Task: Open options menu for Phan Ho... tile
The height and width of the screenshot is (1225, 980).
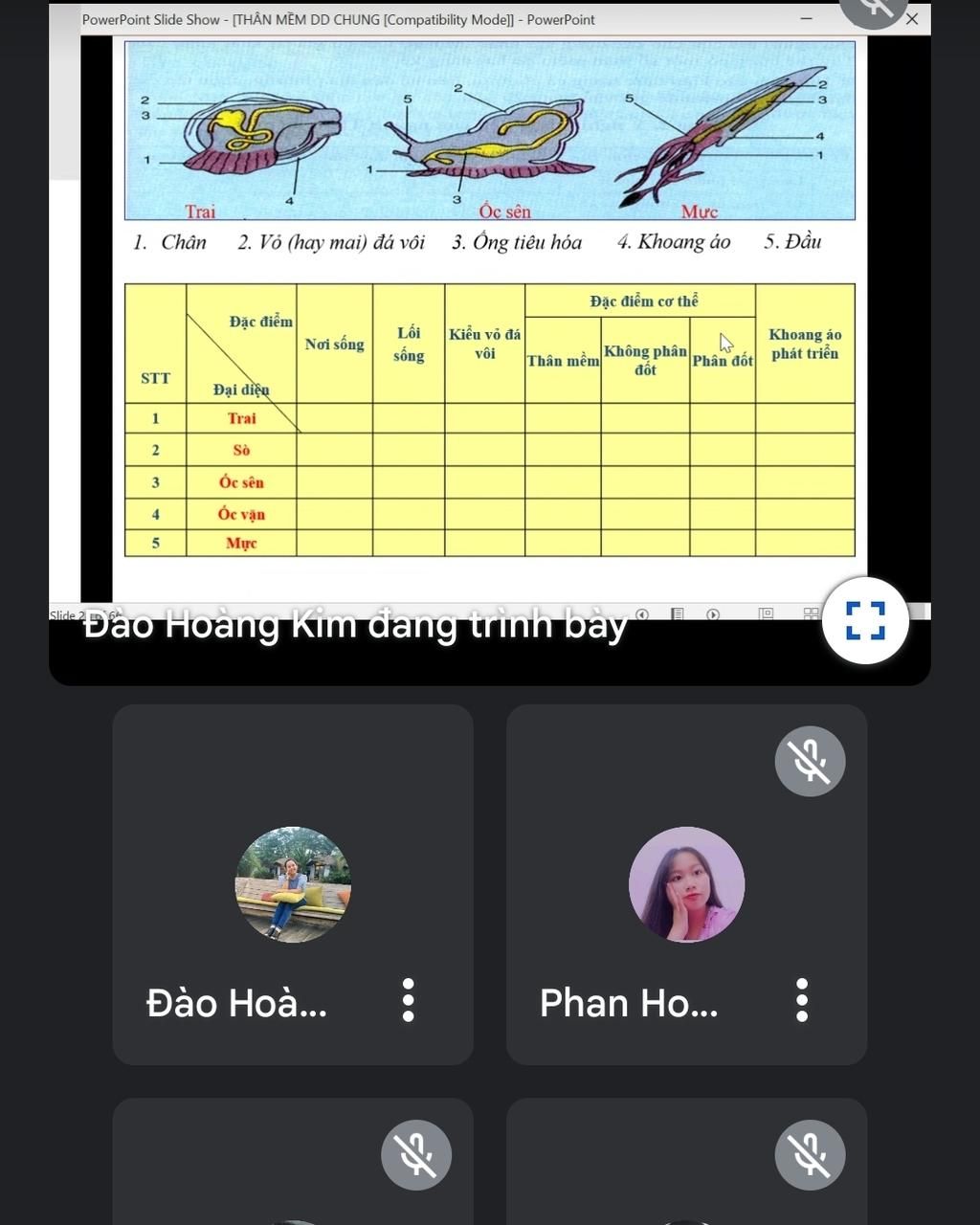Action: tap(802, 1000)
